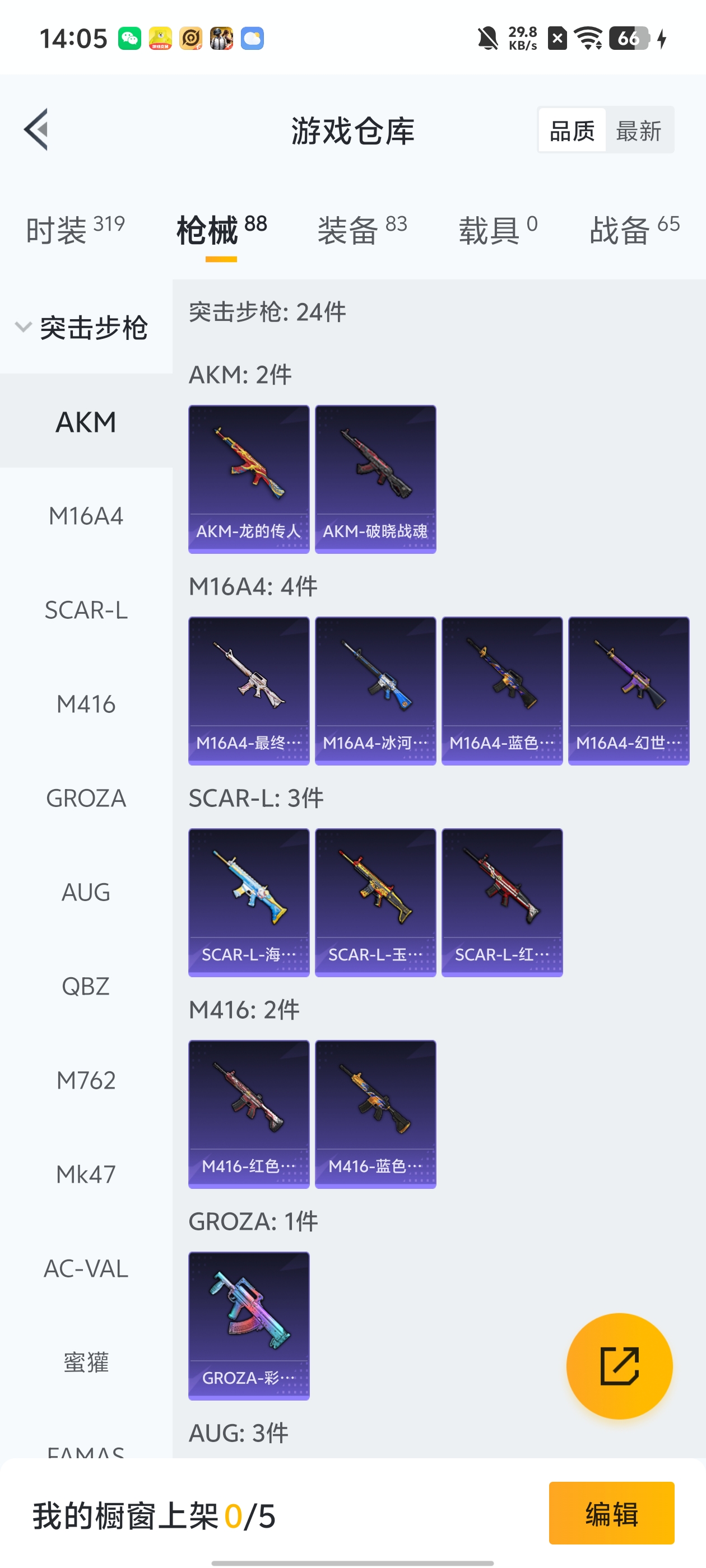
Task: Tap the 编辑 button
Action: [x=611, y=1513]
